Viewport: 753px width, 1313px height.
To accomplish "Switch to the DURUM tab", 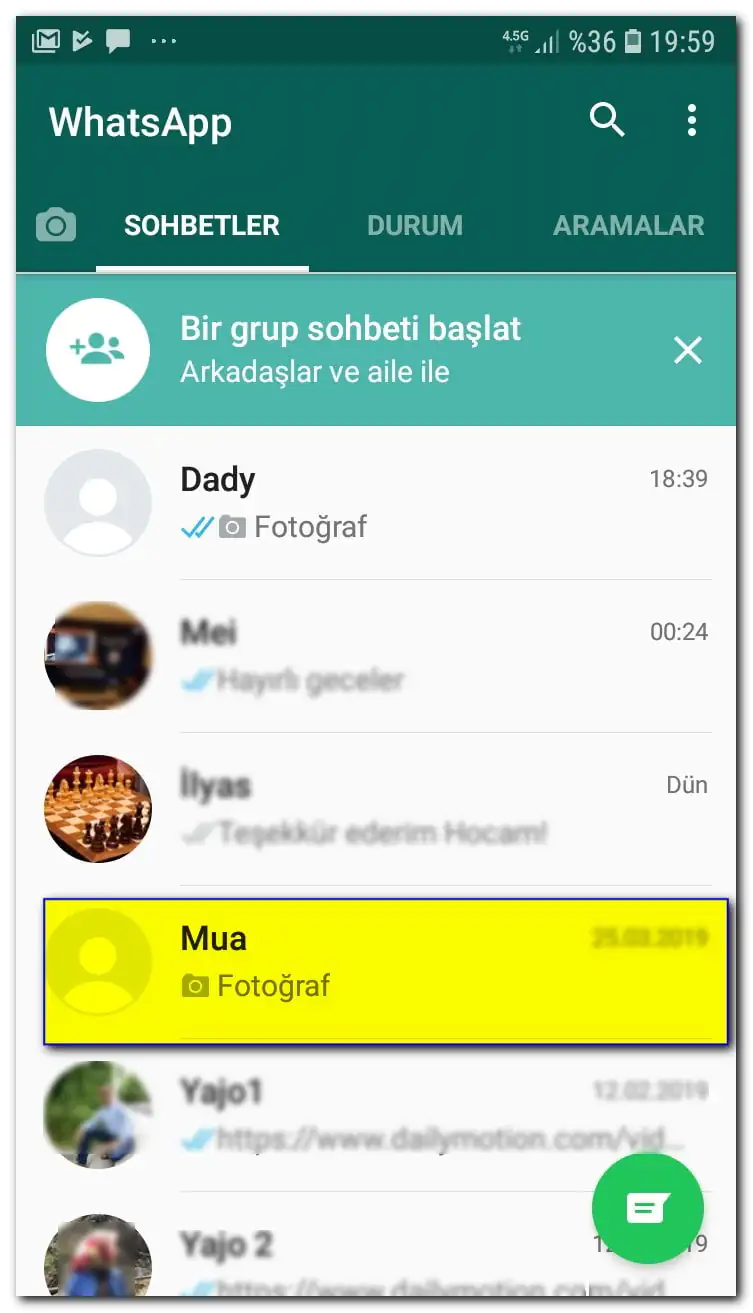I will click(x=414, y=226).
